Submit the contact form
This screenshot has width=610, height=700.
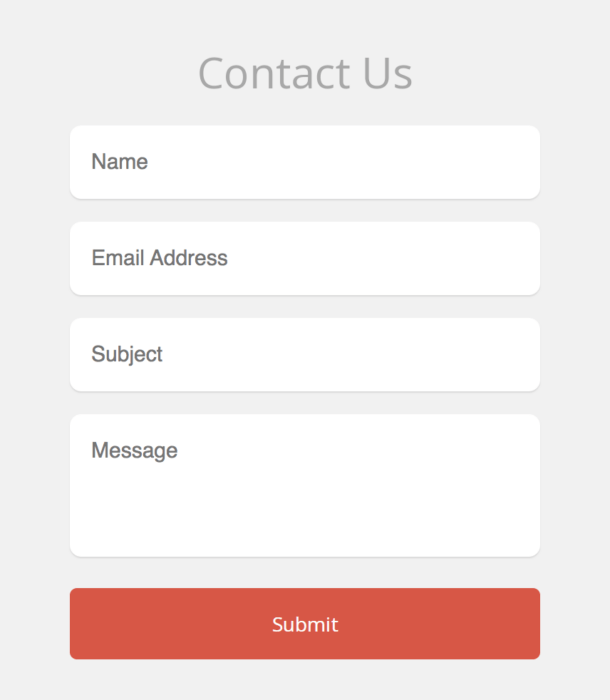[x=305, y=624]
